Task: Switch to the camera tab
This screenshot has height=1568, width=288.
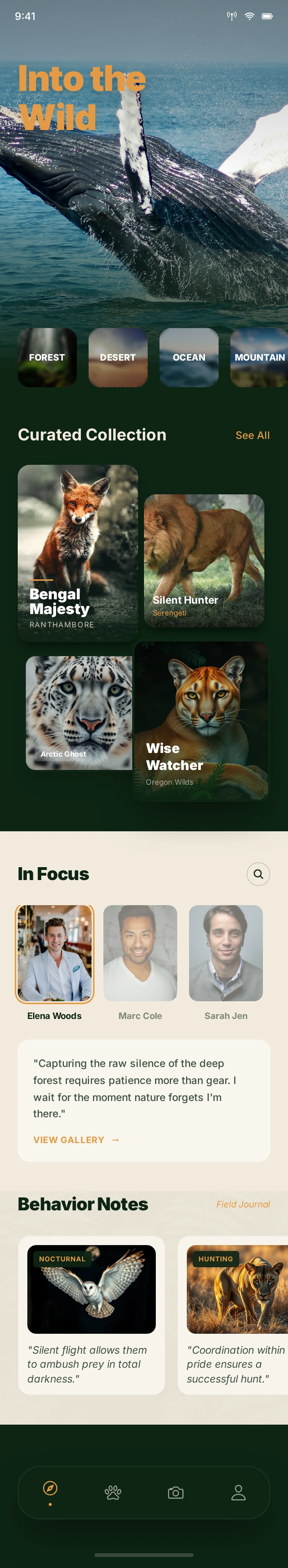Action: coord(175,1492)
